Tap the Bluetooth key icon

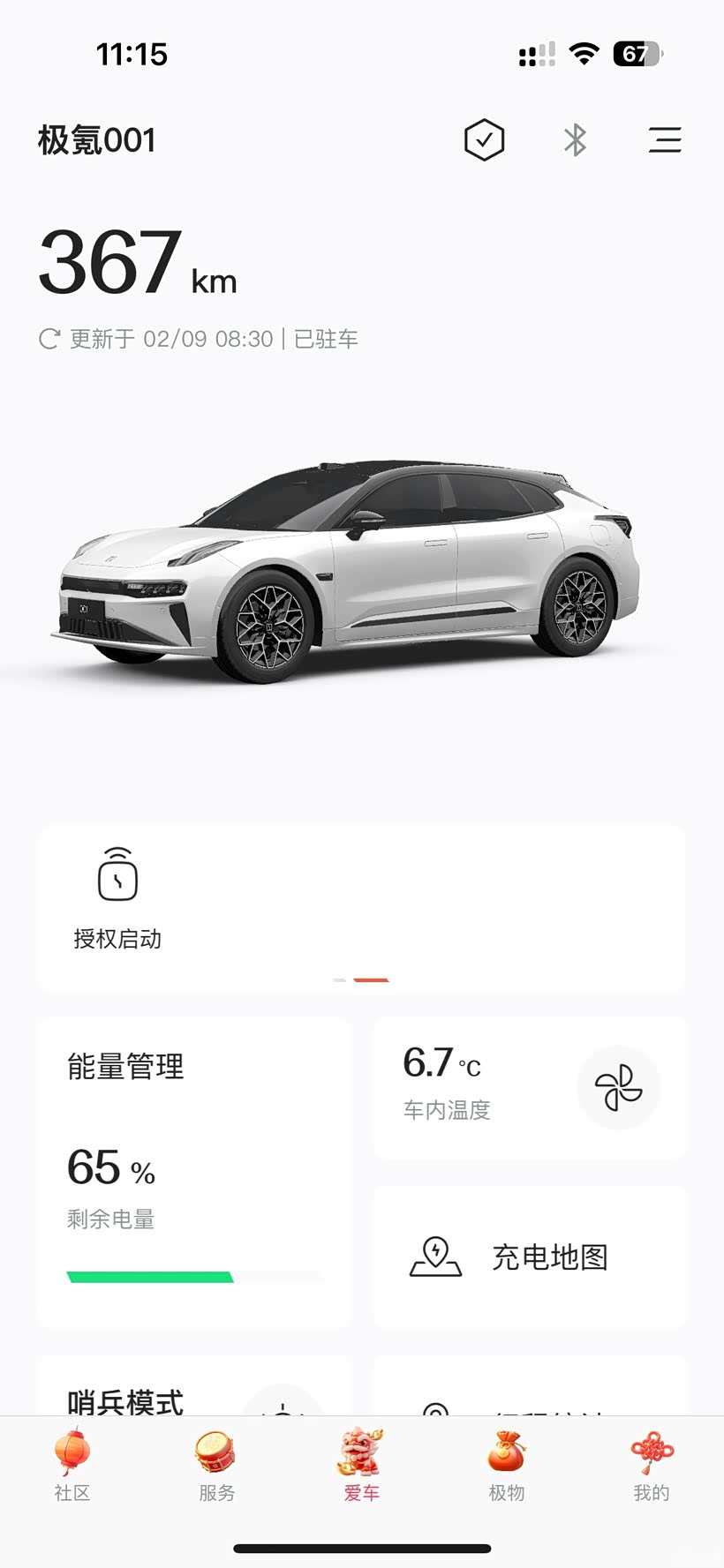point(575,140)
